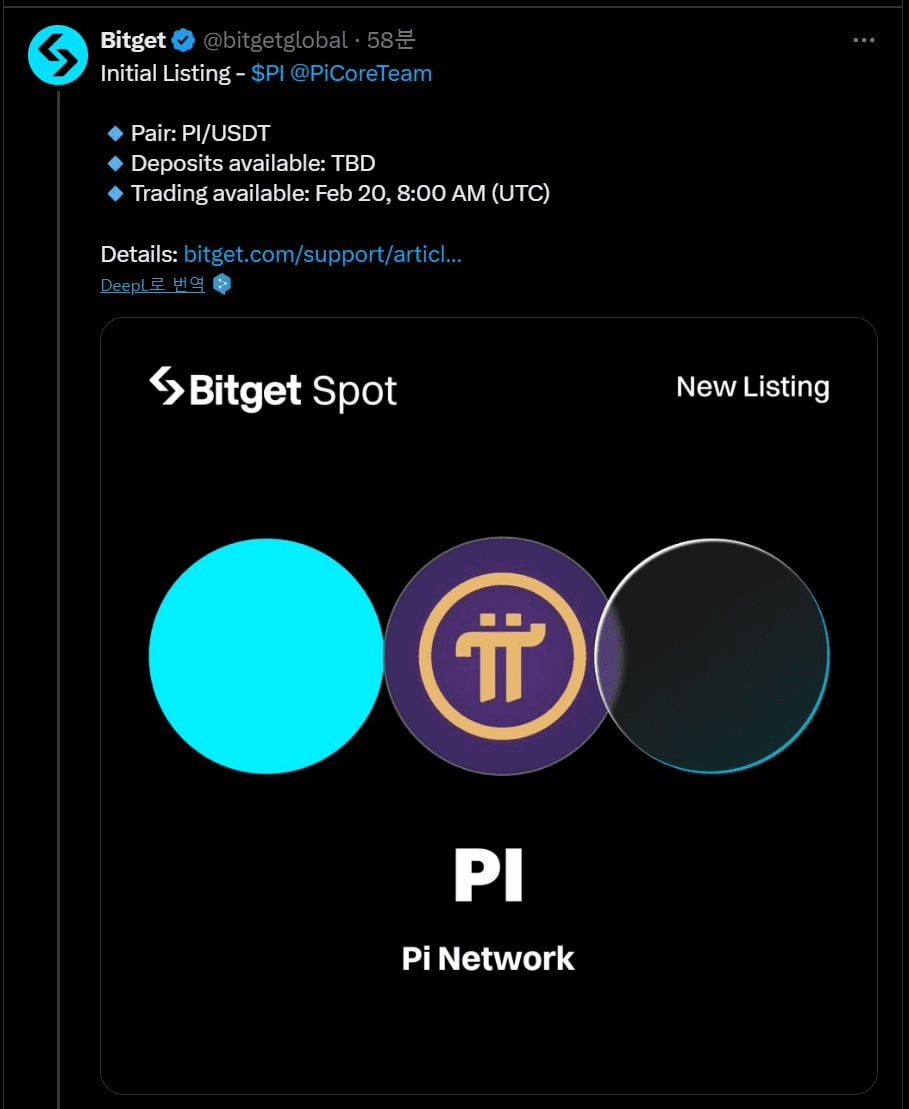Open the @bitgetglobal handle
909x1109 pixels.
[275, 41]
